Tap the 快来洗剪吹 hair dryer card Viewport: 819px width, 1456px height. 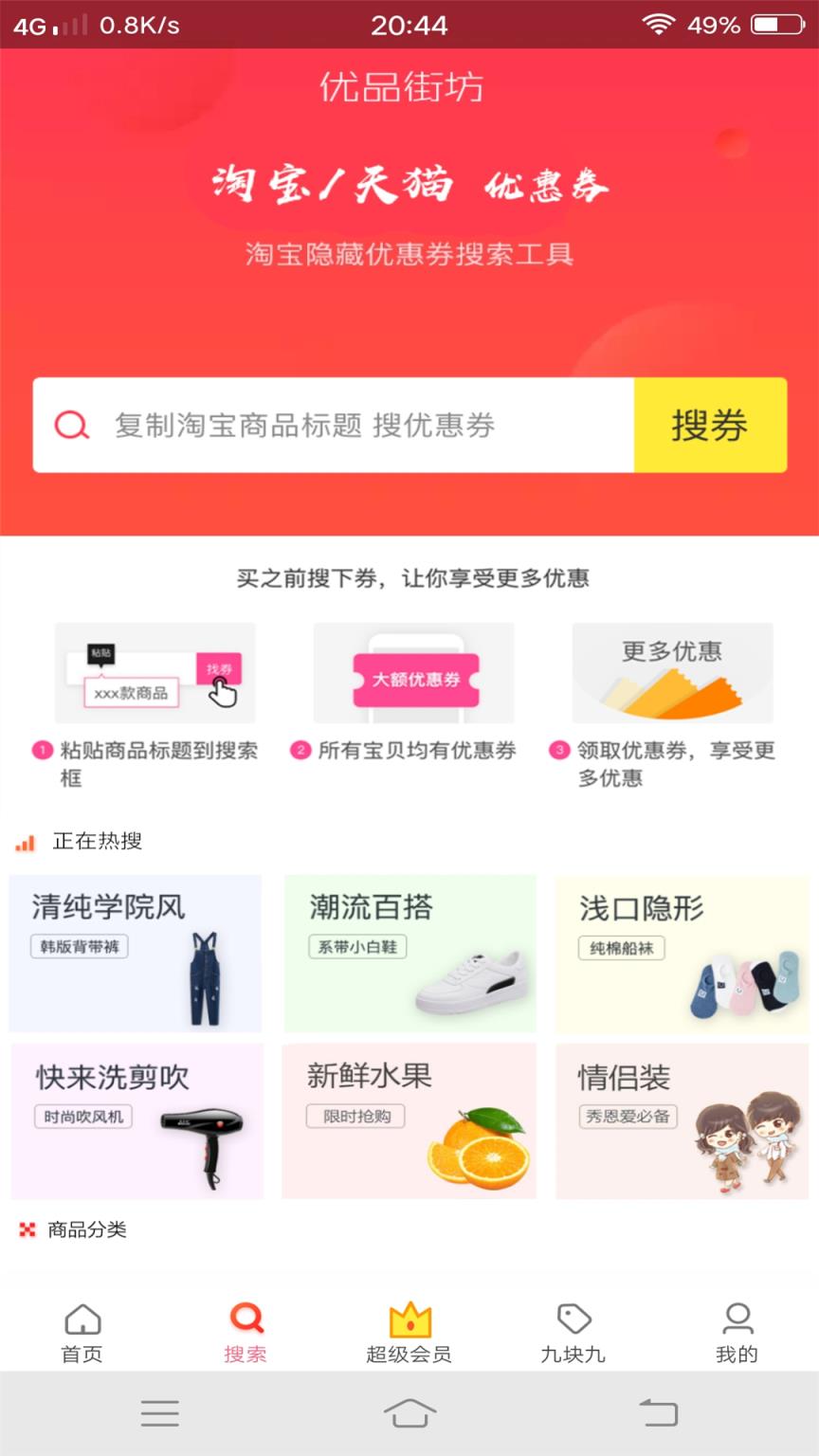[x=136, y=1121]
